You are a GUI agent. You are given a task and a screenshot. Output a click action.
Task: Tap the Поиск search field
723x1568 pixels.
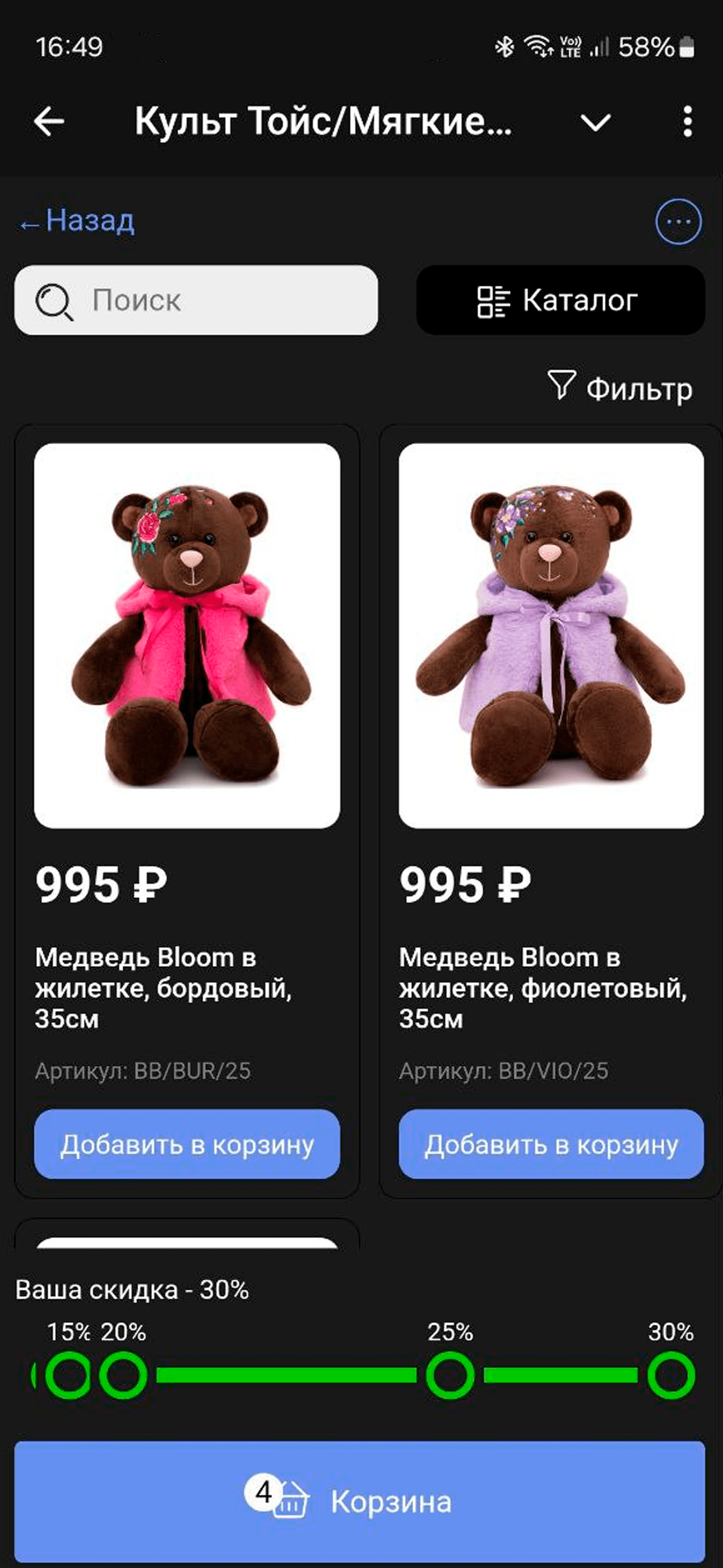pyautogui.click(x=196, y=300)
